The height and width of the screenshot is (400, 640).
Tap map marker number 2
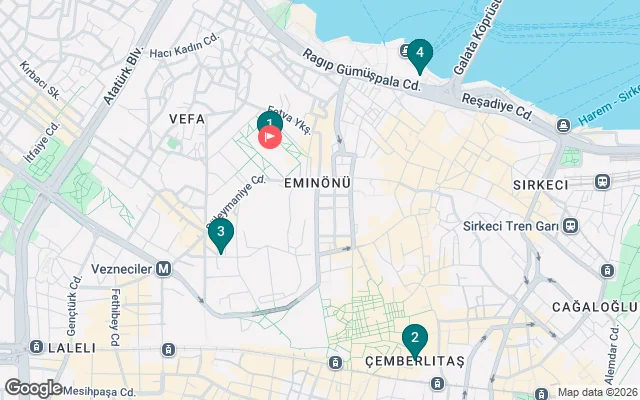coord(414,339)
